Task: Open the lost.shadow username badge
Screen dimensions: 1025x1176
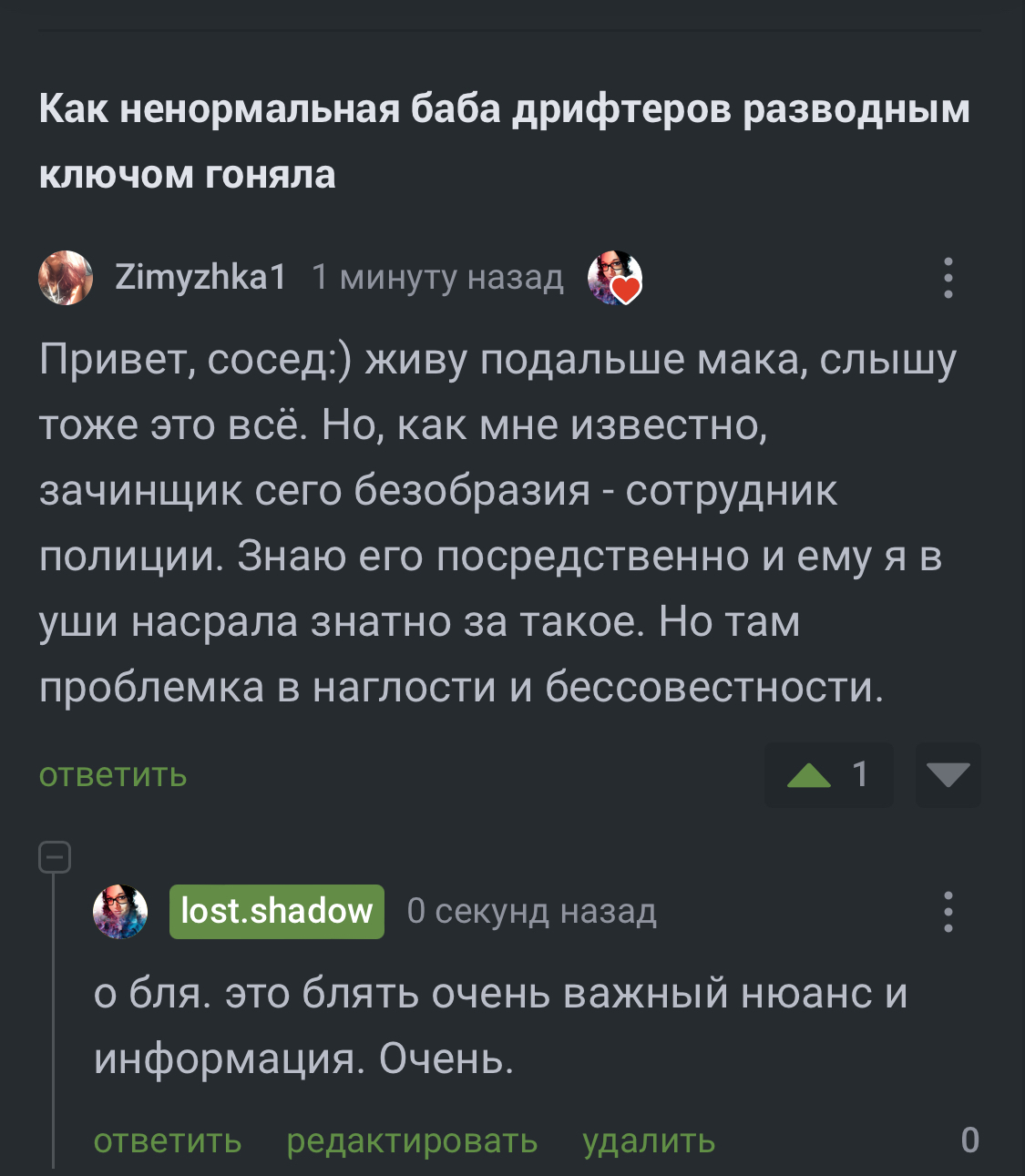Action: [x=276, y=911]
